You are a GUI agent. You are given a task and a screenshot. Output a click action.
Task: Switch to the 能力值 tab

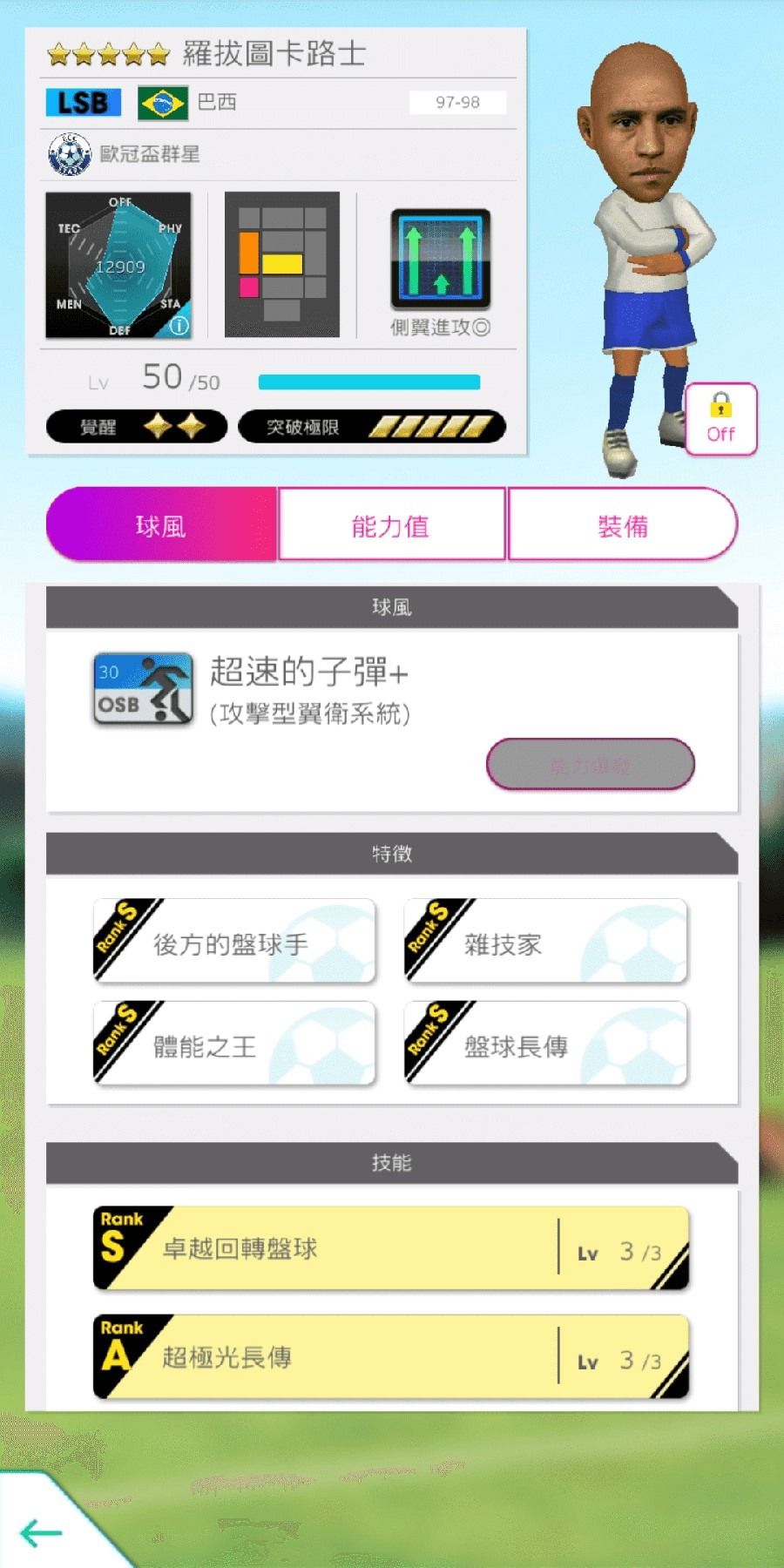(x=391, y=524)
